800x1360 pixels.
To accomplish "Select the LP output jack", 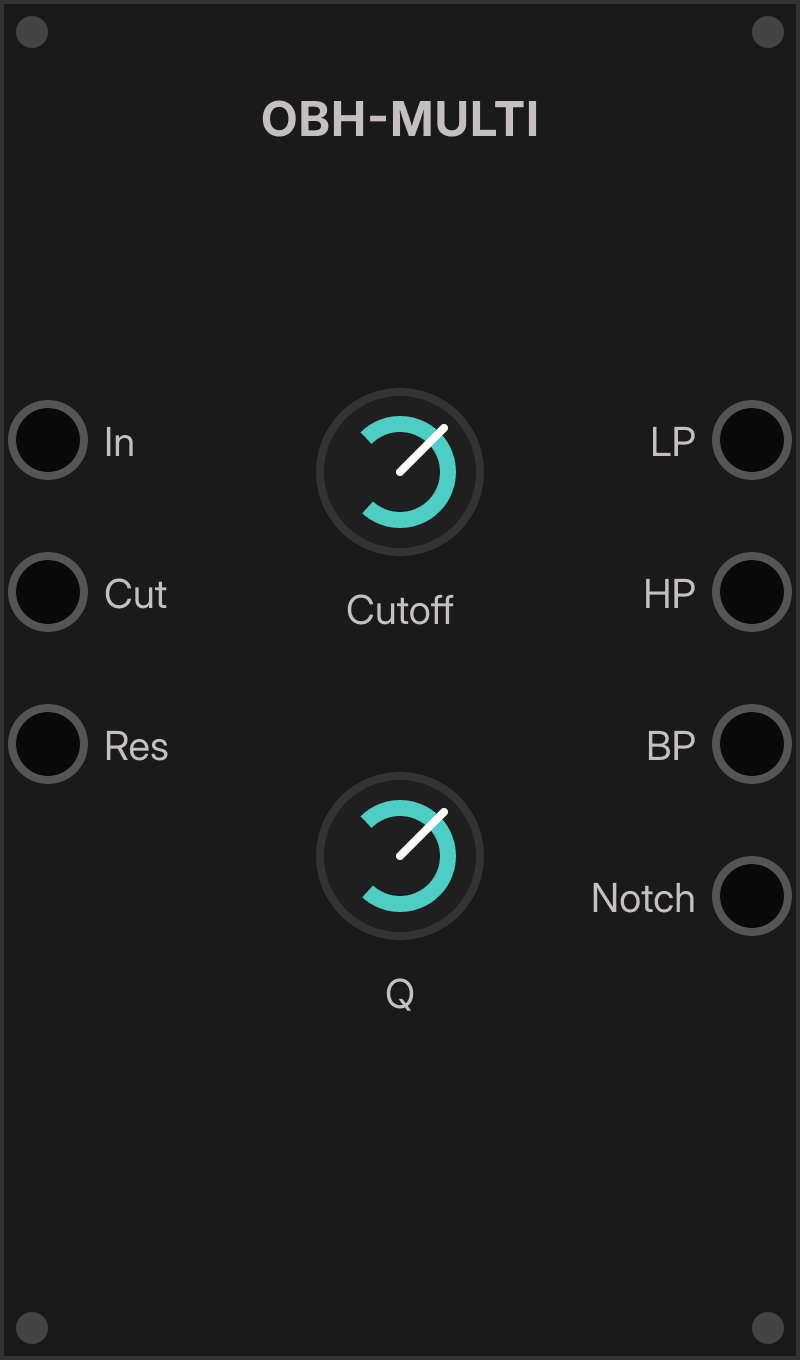I will click(x=752, y=440).
